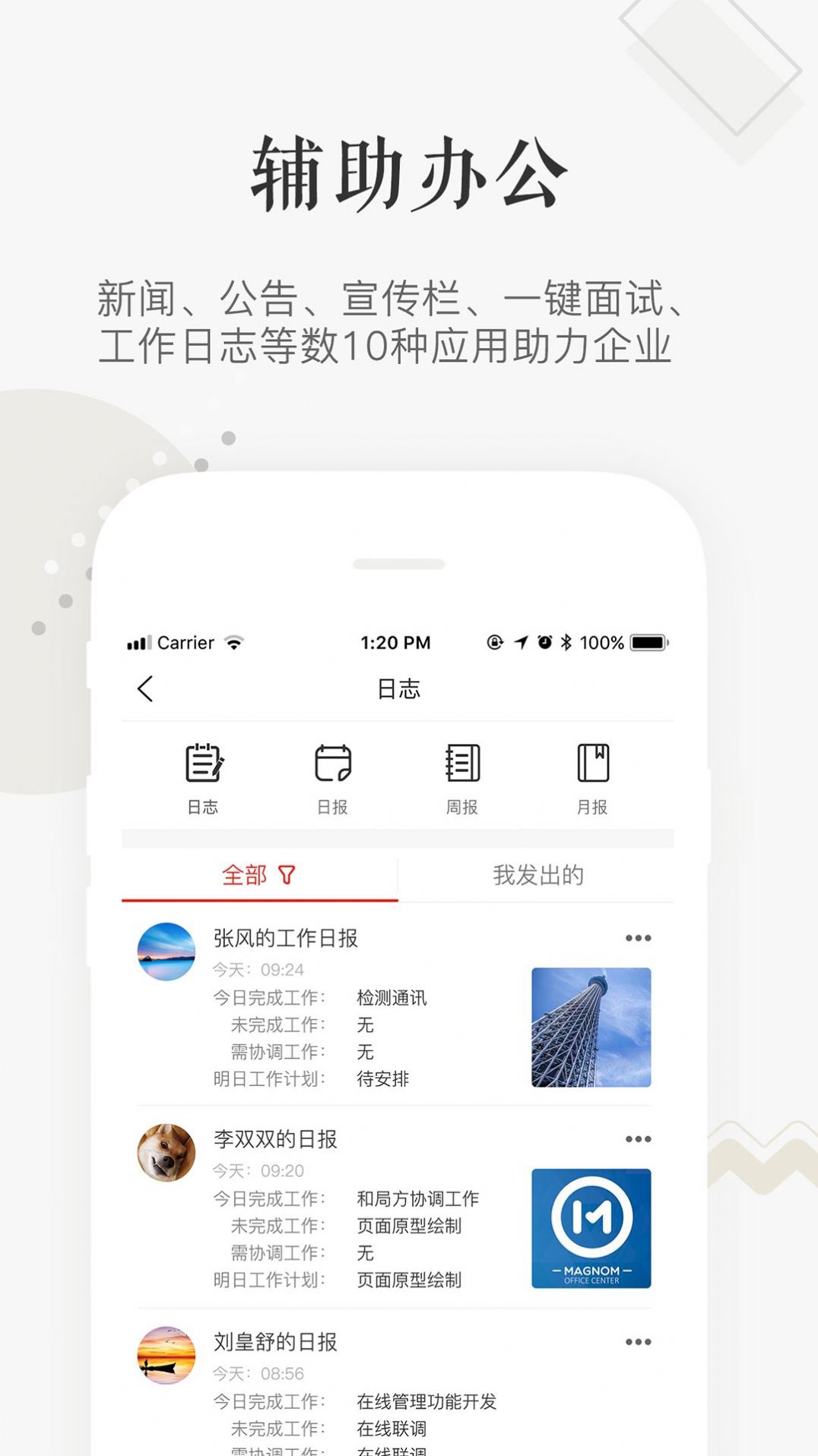The height and width of the screenshot is (1456, 818).
Task: Tap the Bluetooth icon in the status bar
Action: tap(566, 642)
